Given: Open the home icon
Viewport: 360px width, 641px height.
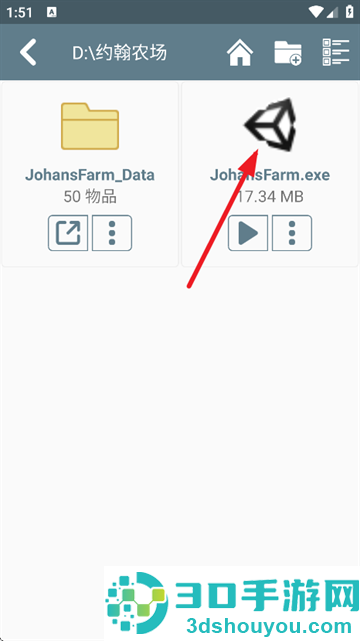Looking at the screenshot, I should tap(240, 52).
